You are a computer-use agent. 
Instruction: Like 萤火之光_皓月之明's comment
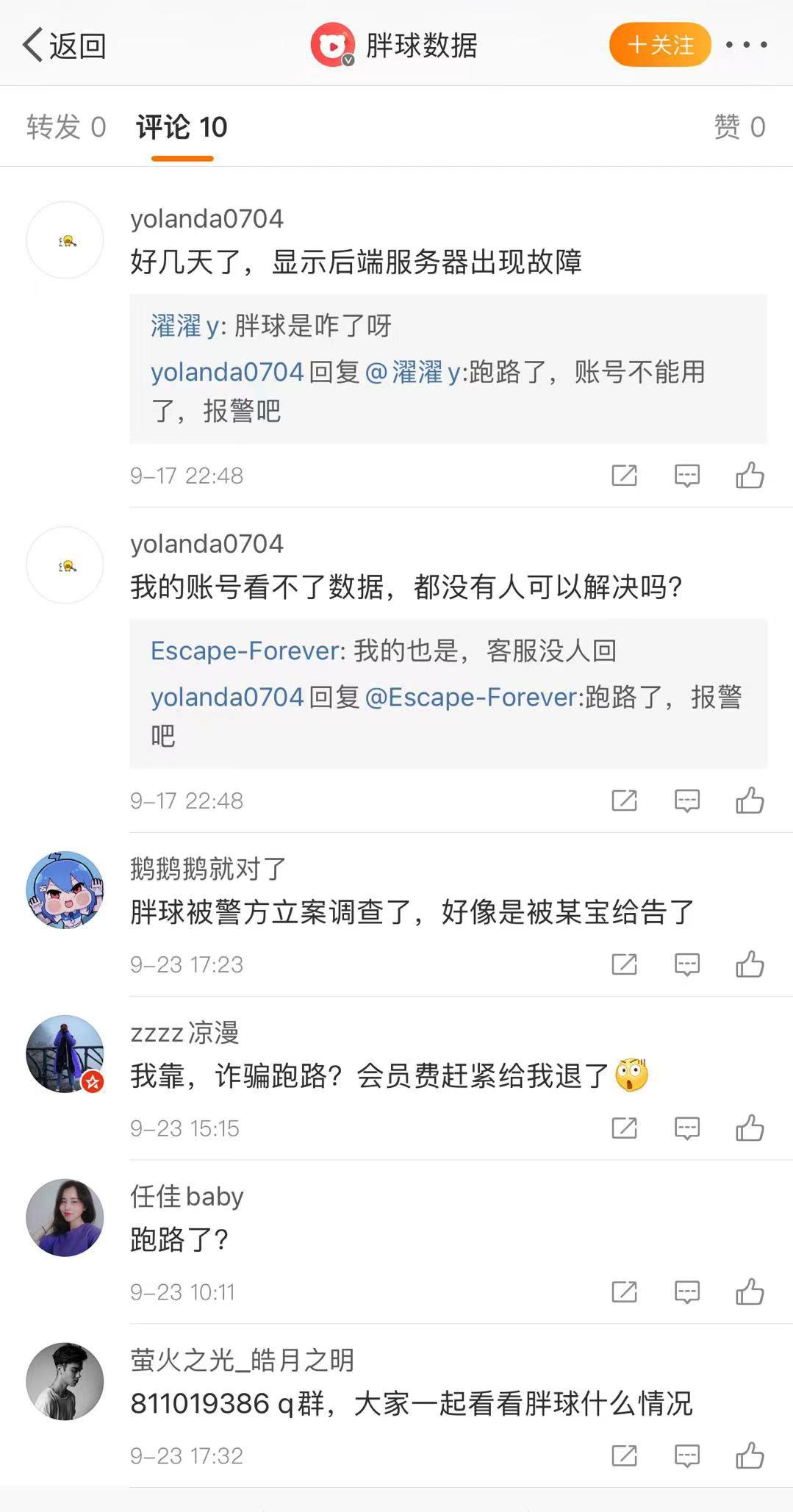750,1455
